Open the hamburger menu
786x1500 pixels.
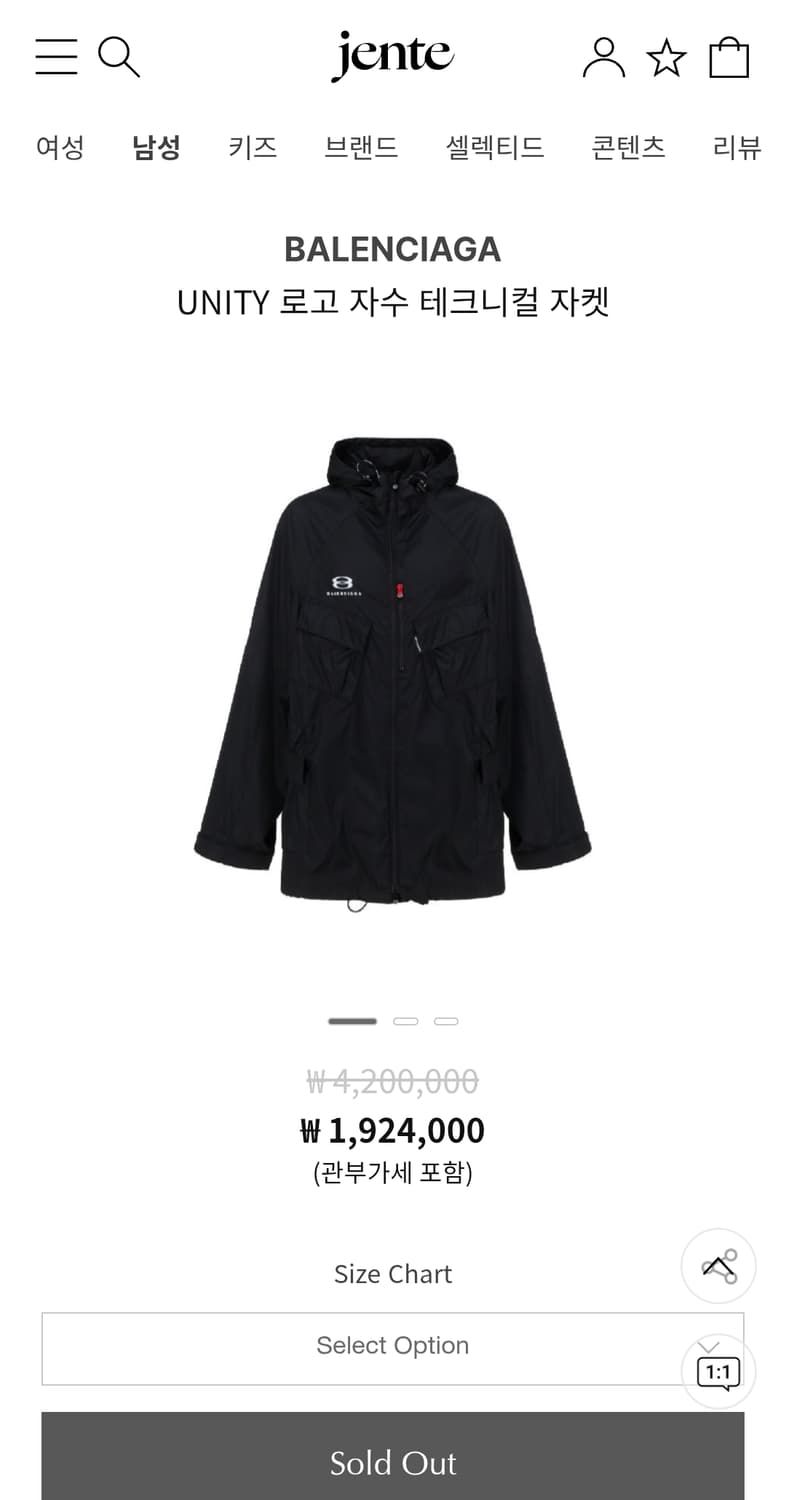(x=56, y=57)
